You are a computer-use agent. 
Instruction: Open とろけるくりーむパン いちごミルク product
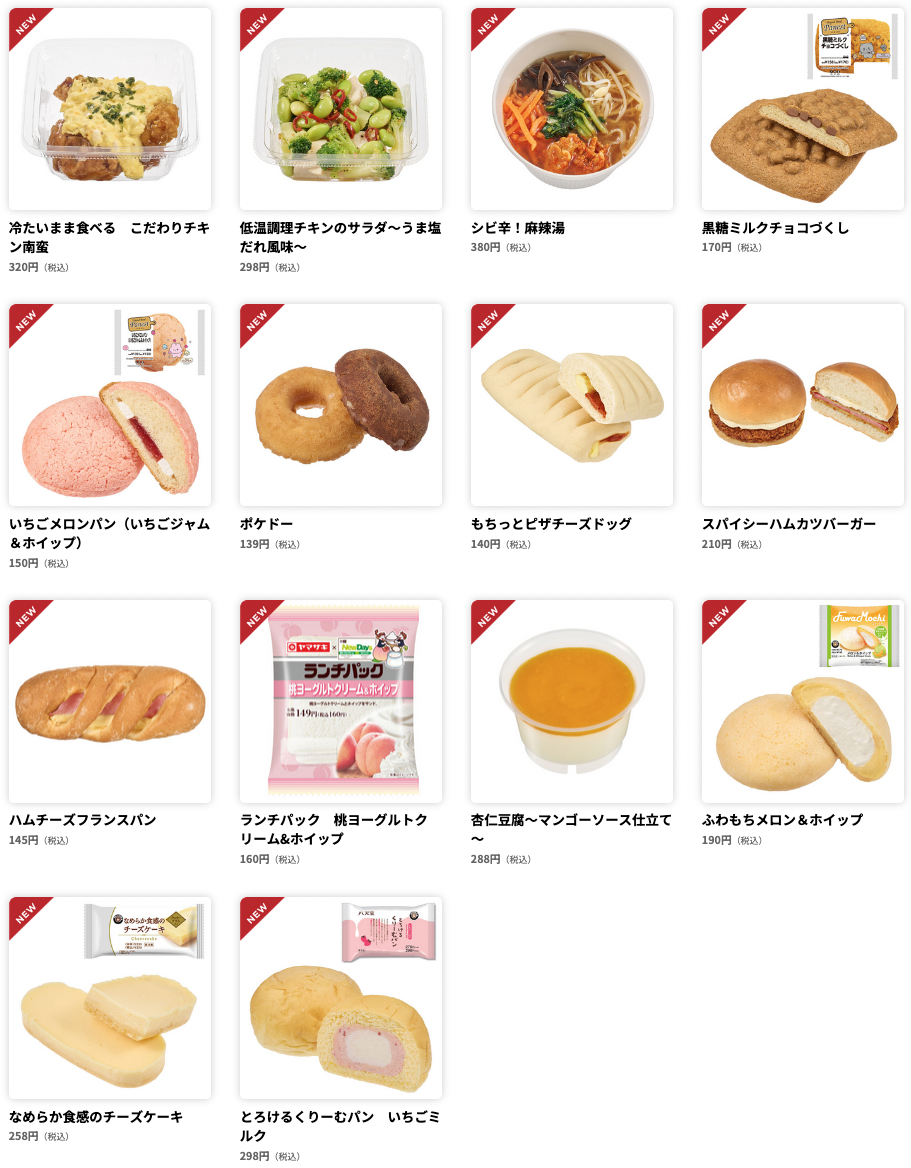(341, 998)
